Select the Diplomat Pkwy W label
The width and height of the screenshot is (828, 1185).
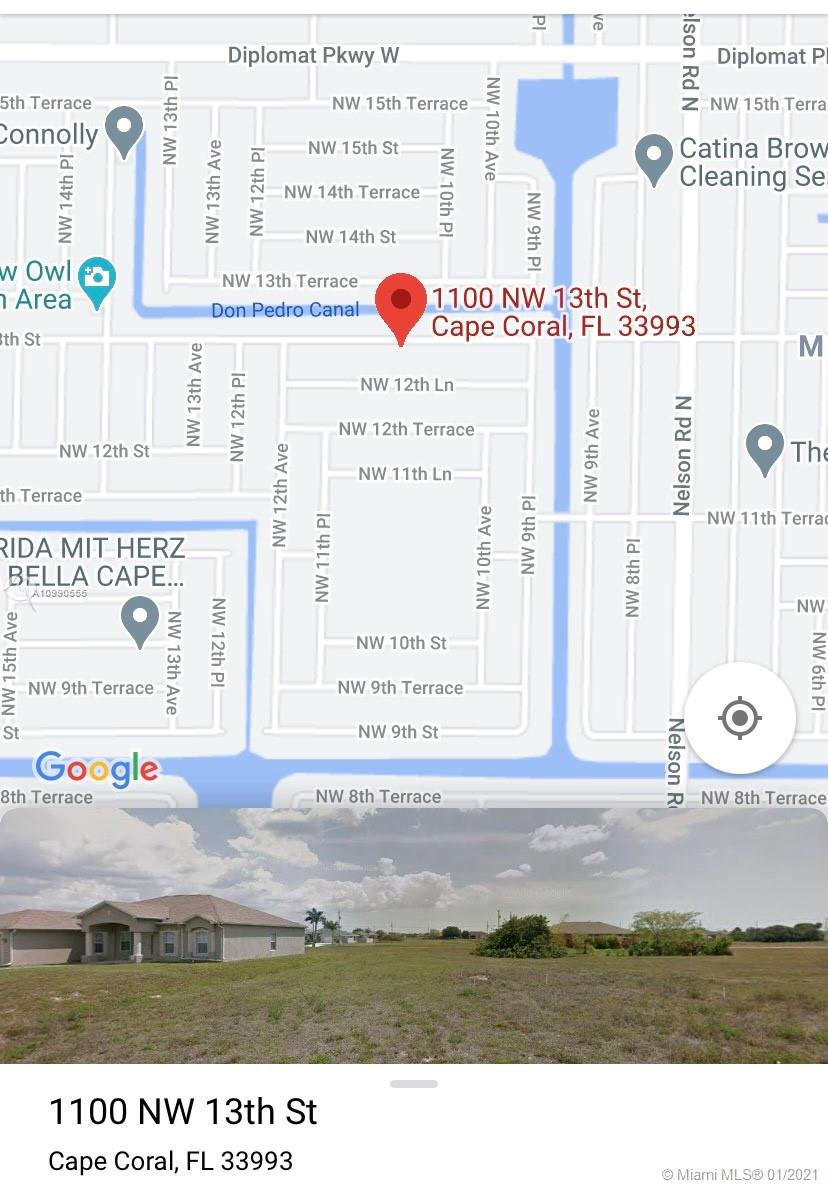click(x=313, y=55)
